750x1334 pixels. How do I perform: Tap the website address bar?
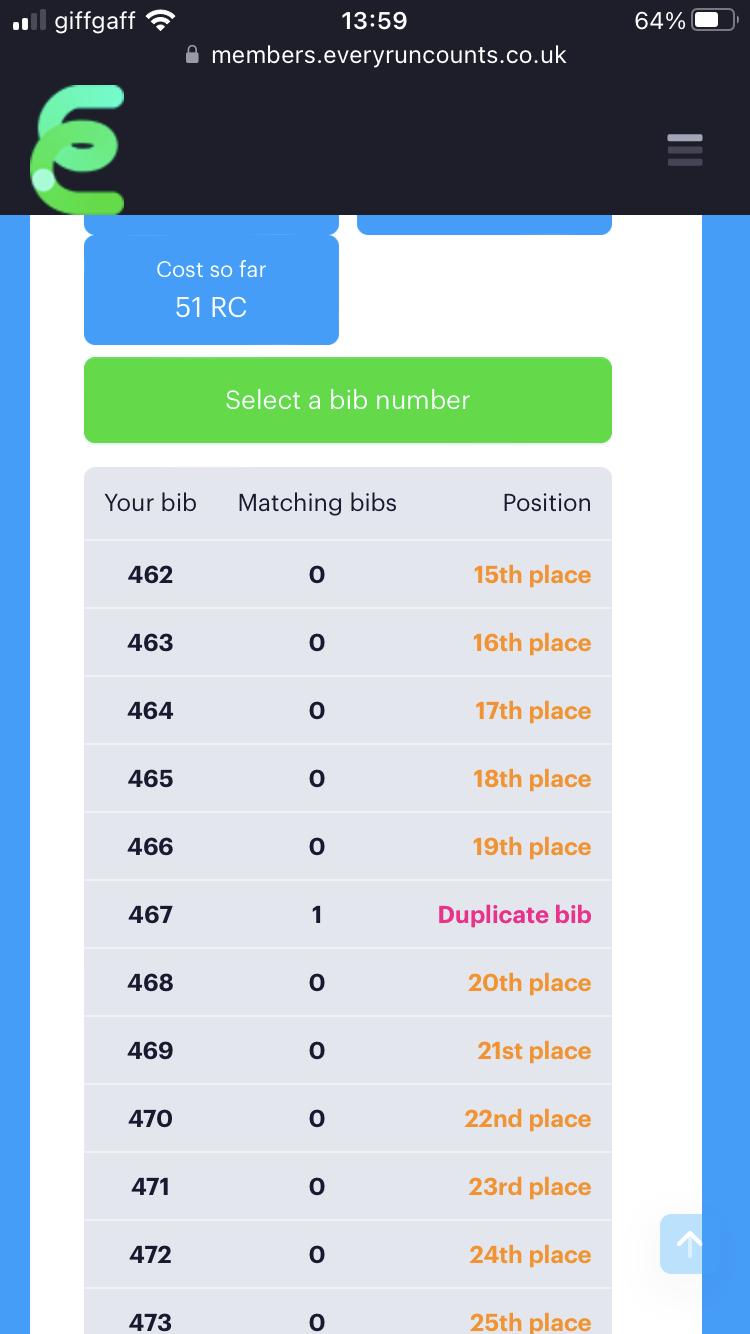376,55
